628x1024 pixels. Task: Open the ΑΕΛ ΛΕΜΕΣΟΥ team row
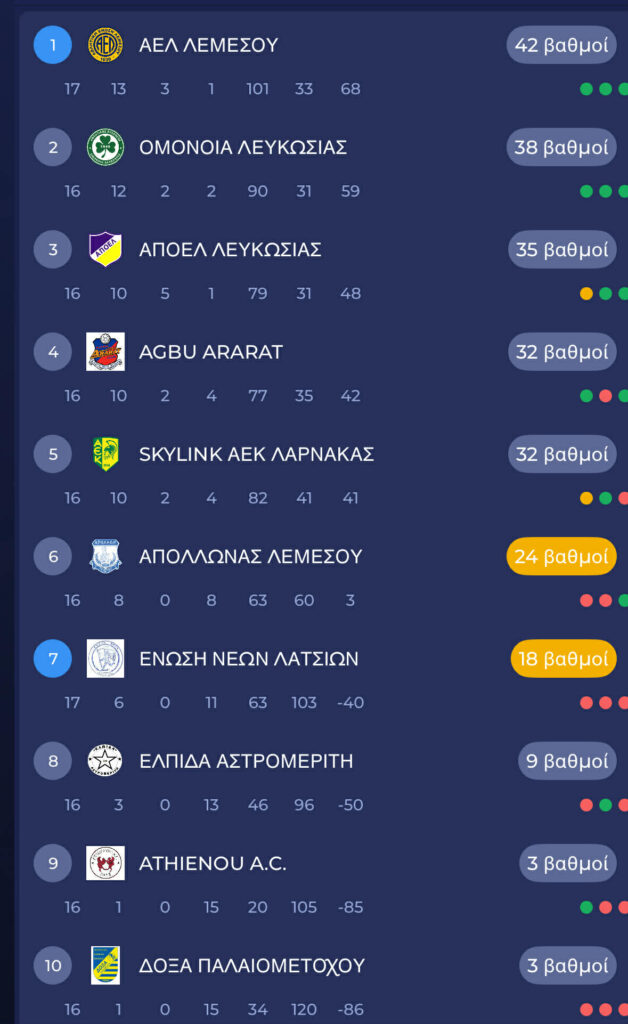(208, 45)
